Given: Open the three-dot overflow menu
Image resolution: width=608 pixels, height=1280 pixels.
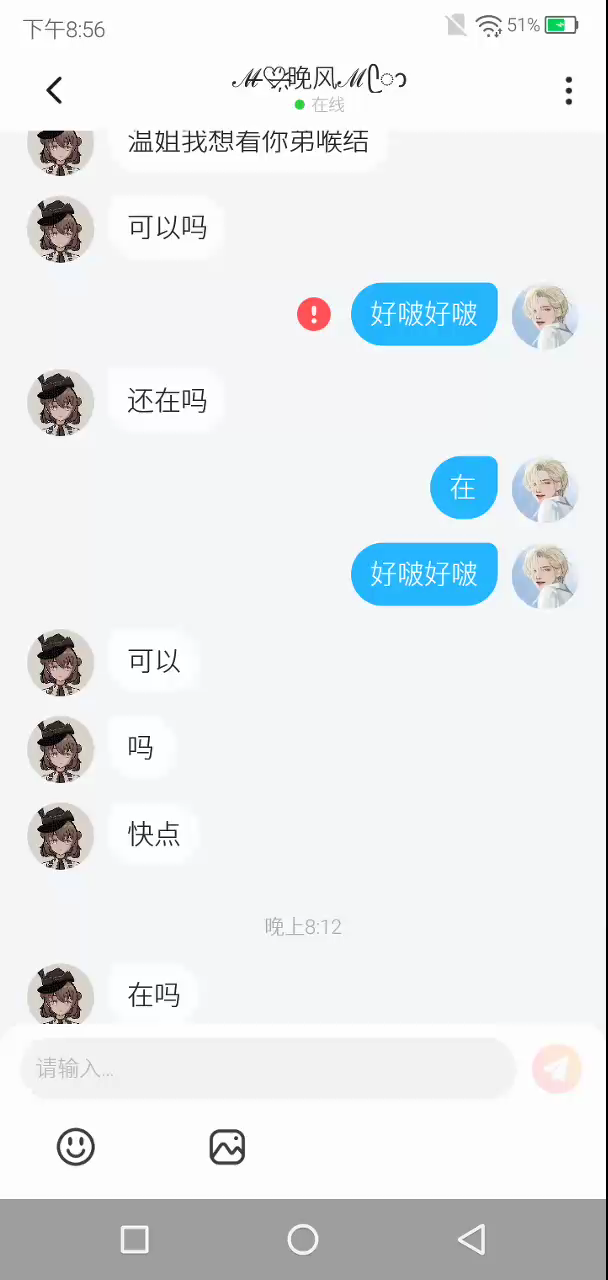Looking at the screenshot, I should click(x=568, y=90).
